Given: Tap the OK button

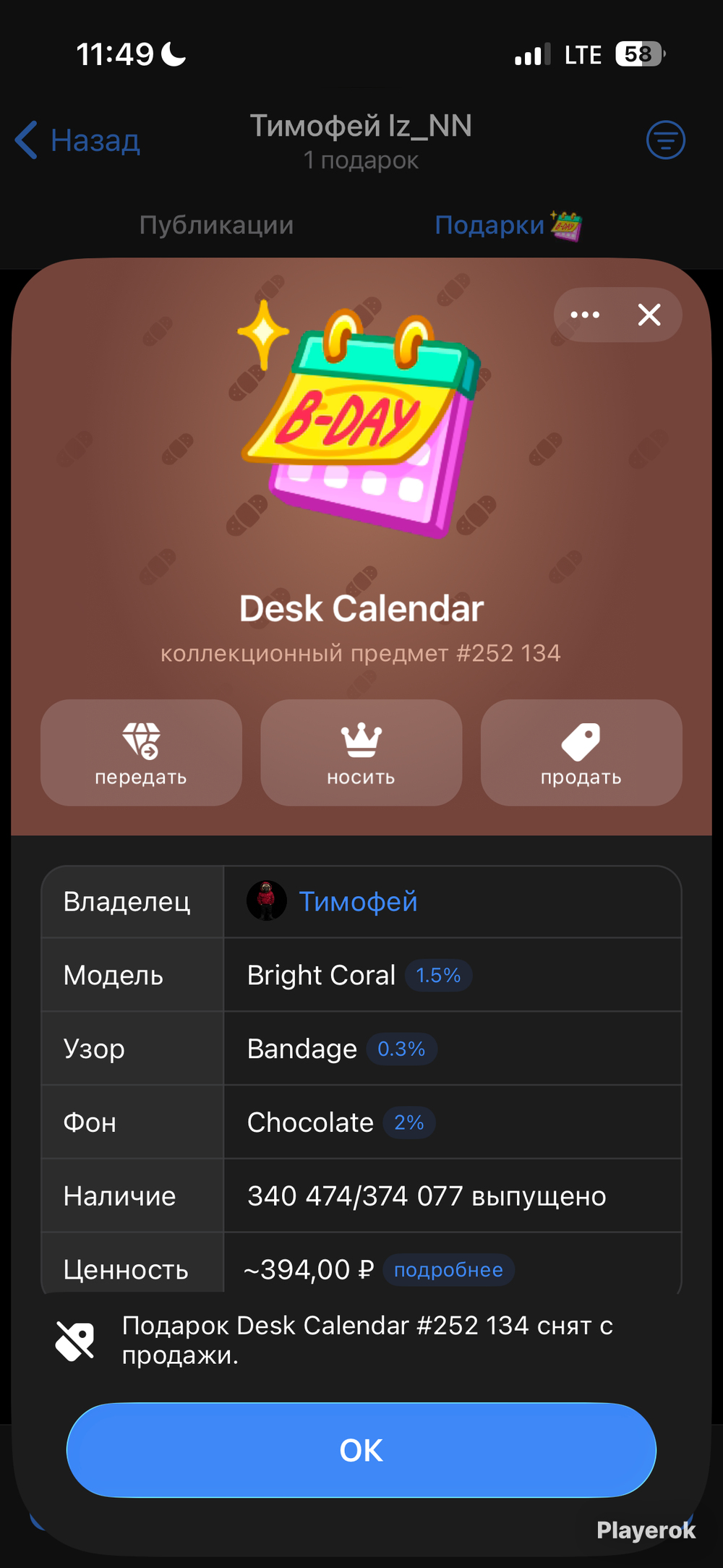Looking at the screenshot, I should pyautogui.click(x=361, y=1450).
